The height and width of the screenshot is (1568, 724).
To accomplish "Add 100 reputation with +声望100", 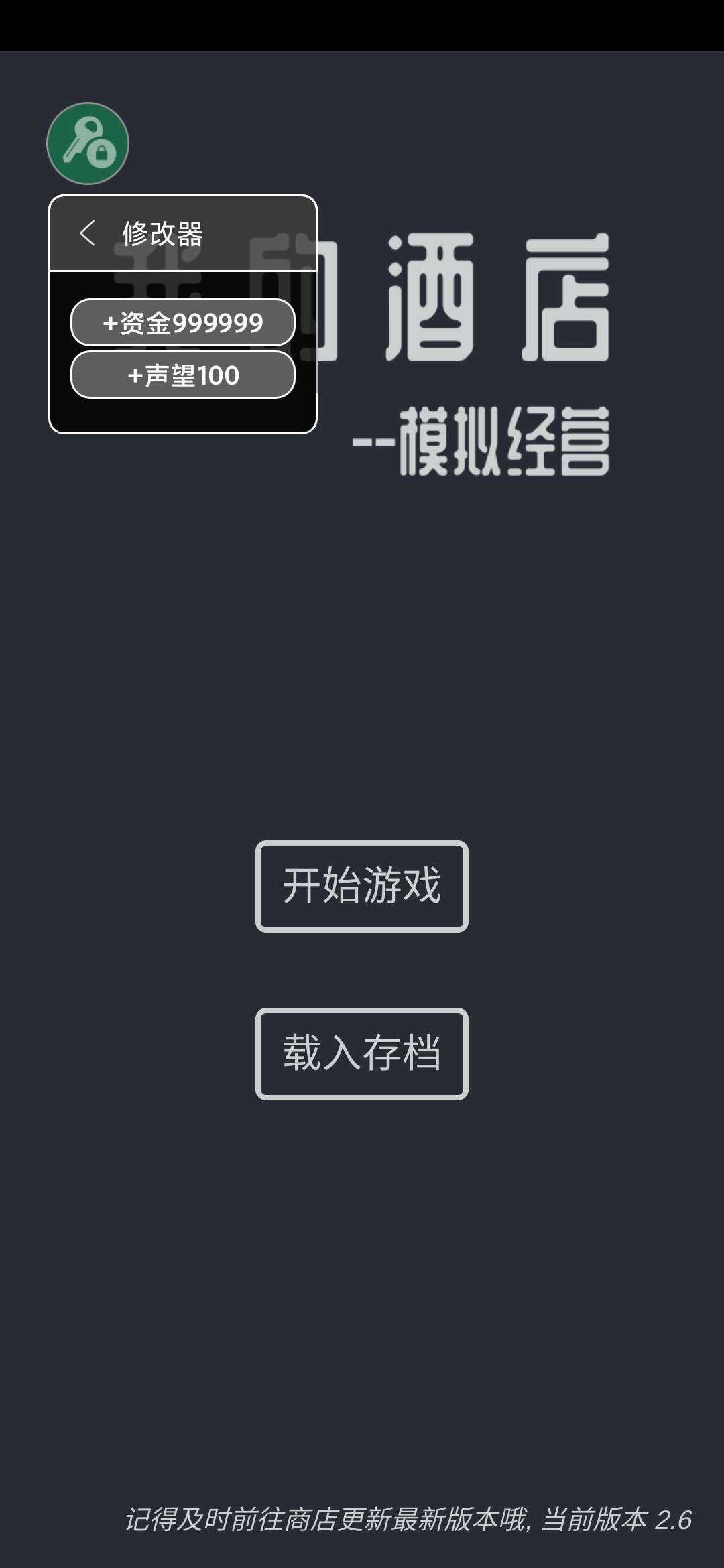I will pos(183,375).
